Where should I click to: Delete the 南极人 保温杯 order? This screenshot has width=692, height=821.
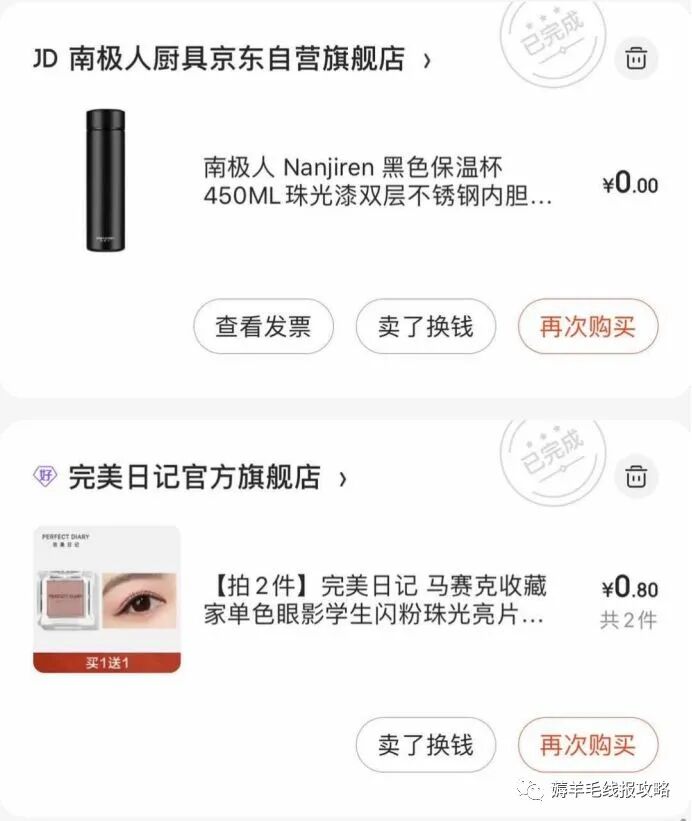636,59
